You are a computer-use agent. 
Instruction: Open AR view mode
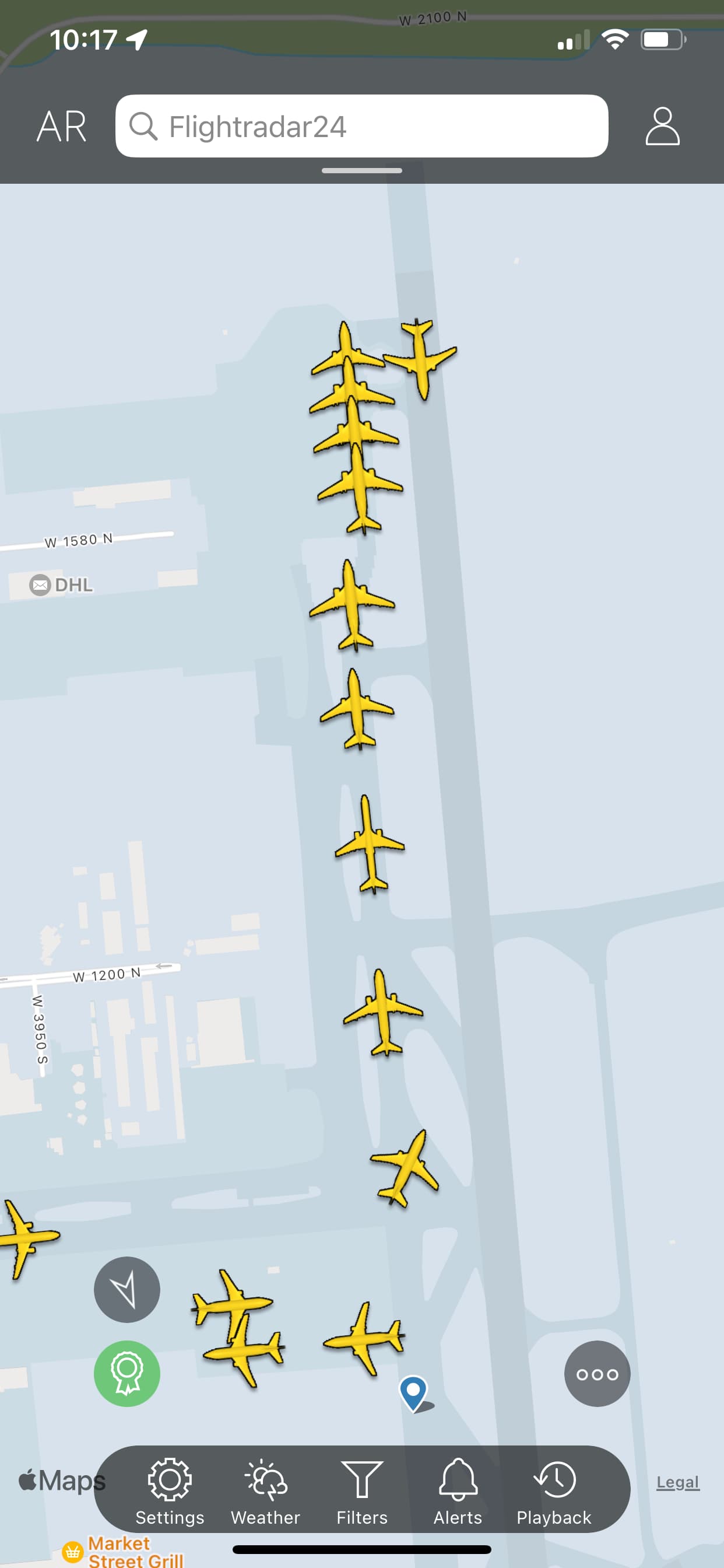pos(61,127)
